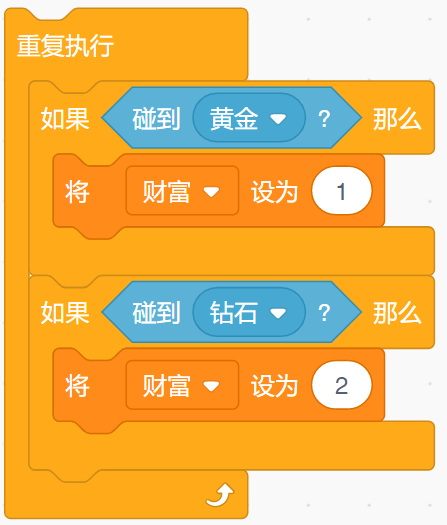Open the 钻石 dropdown in the touching block
Screen dimensions: 447x525
pyautogui.click(x=249, y=312)
